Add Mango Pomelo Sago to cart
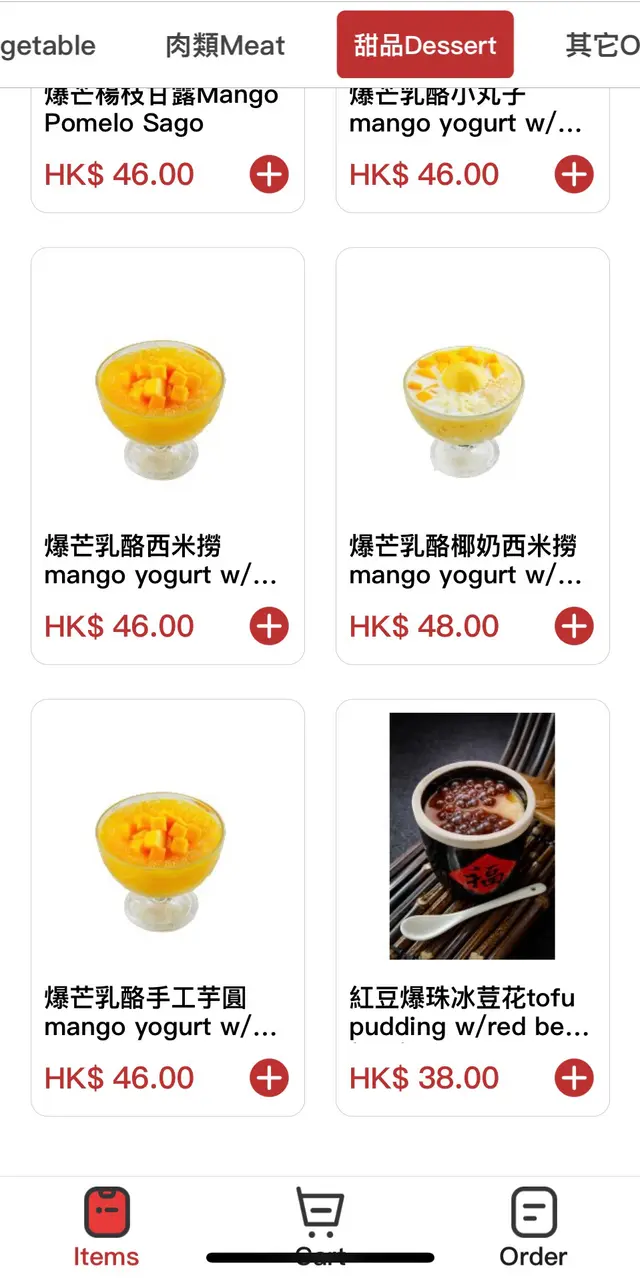Screen dimensions: 640x1278 (269, 175)
